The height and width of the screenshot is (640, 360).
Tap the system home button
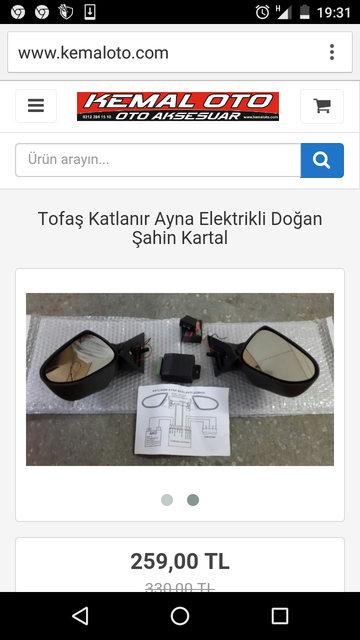coord(180,616)
